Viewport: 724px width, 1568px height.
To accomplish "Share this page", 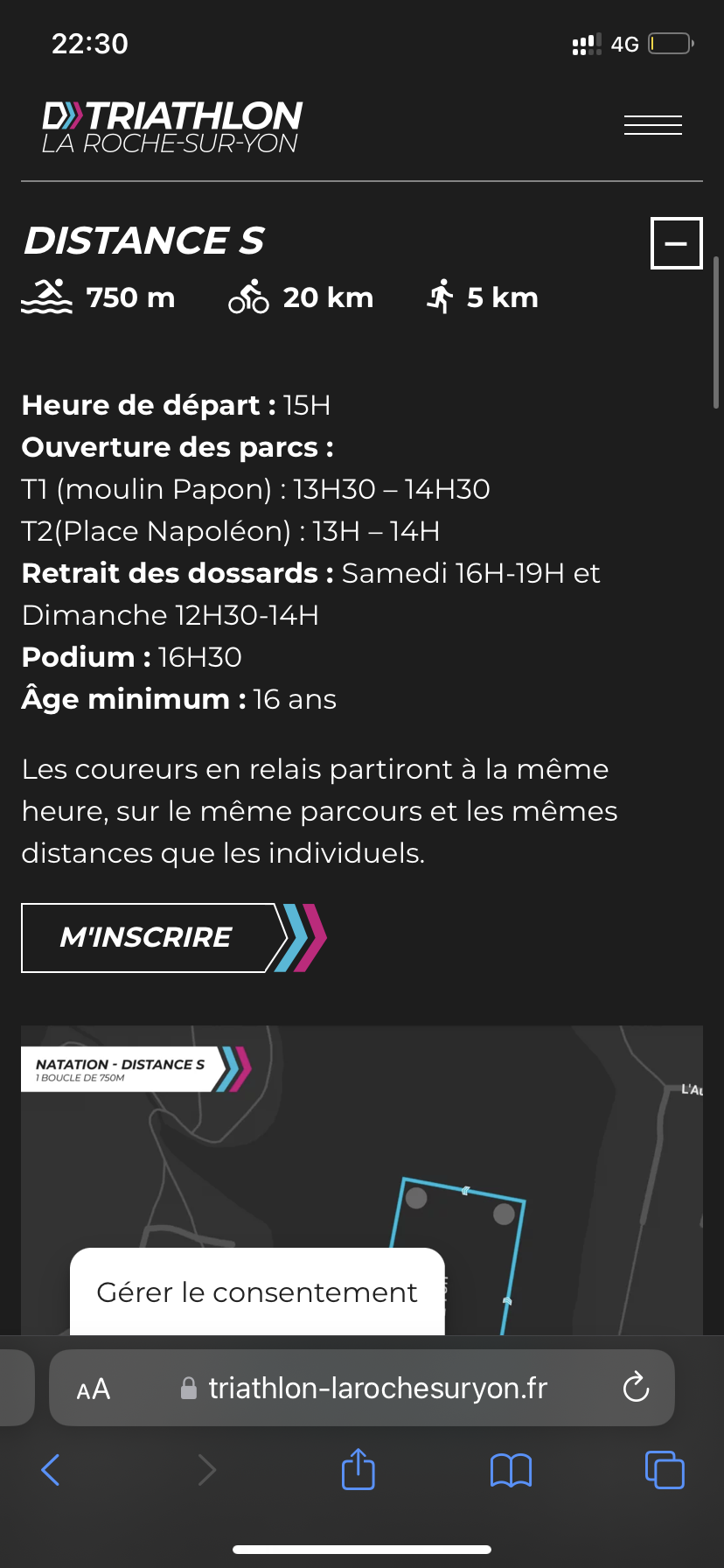I will coord(359,1469).
